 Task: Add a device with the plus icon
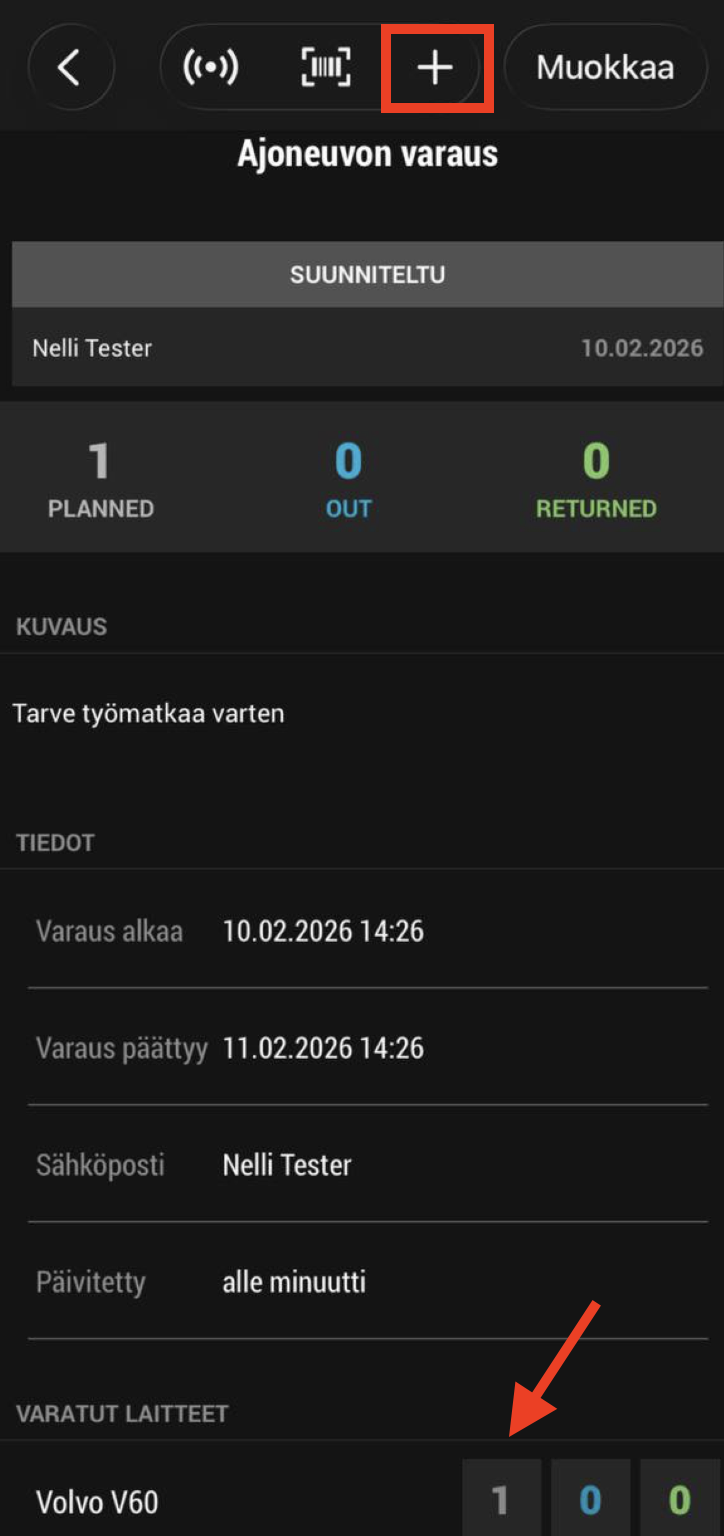tap(435, 68)
